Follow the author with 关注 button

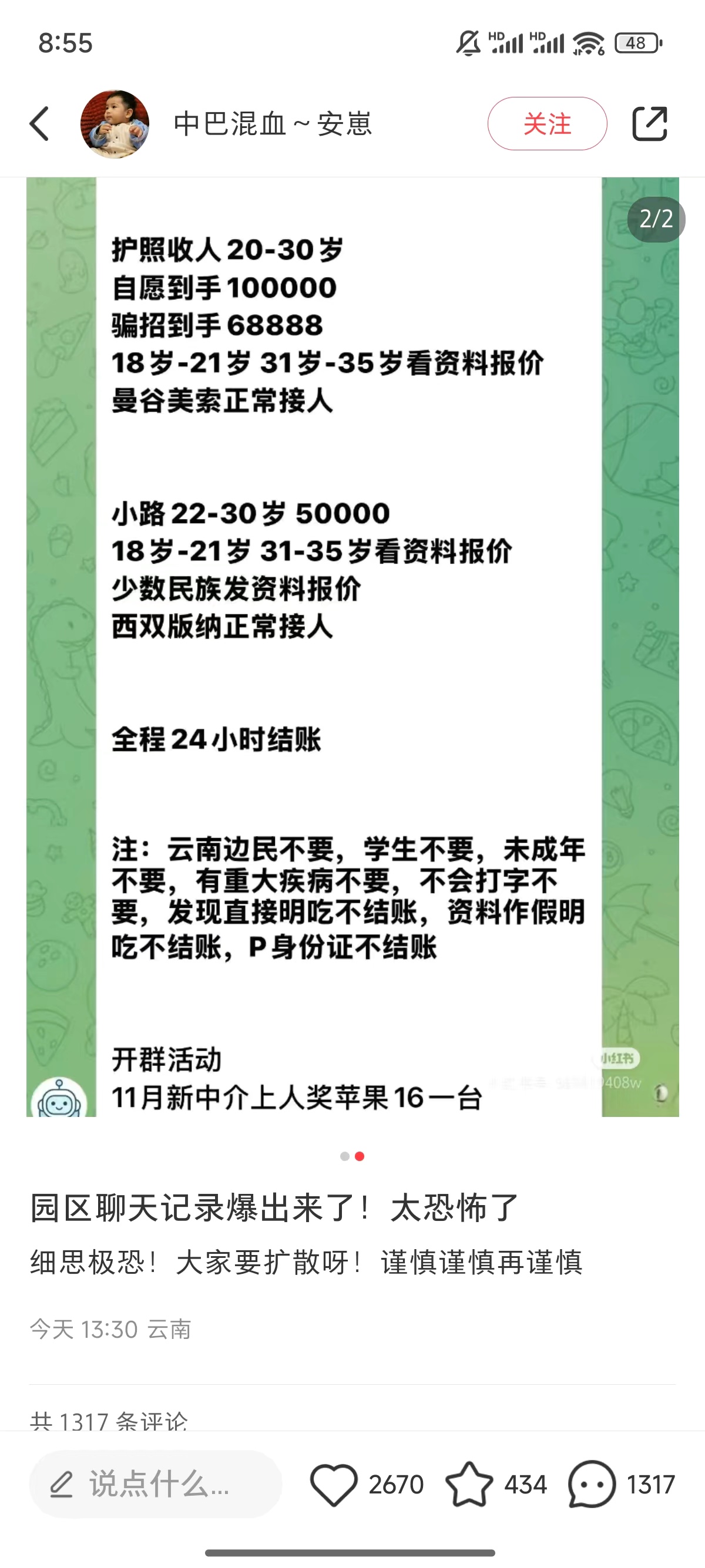pyautogui.click(x=547, y=123)
